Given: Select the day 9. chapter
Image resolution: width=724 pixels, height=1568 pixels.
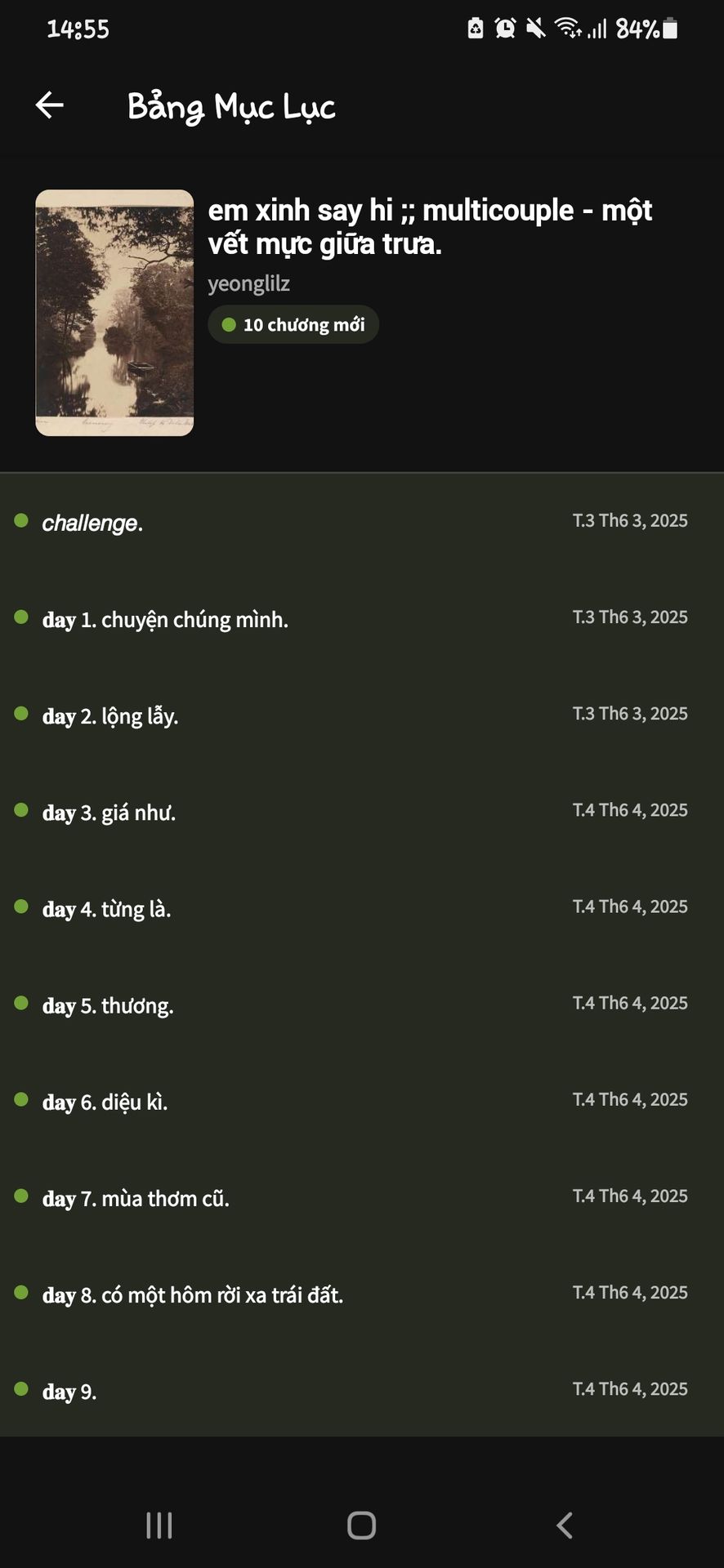Looking at the screenshot, I should [x=362, y=1389].
